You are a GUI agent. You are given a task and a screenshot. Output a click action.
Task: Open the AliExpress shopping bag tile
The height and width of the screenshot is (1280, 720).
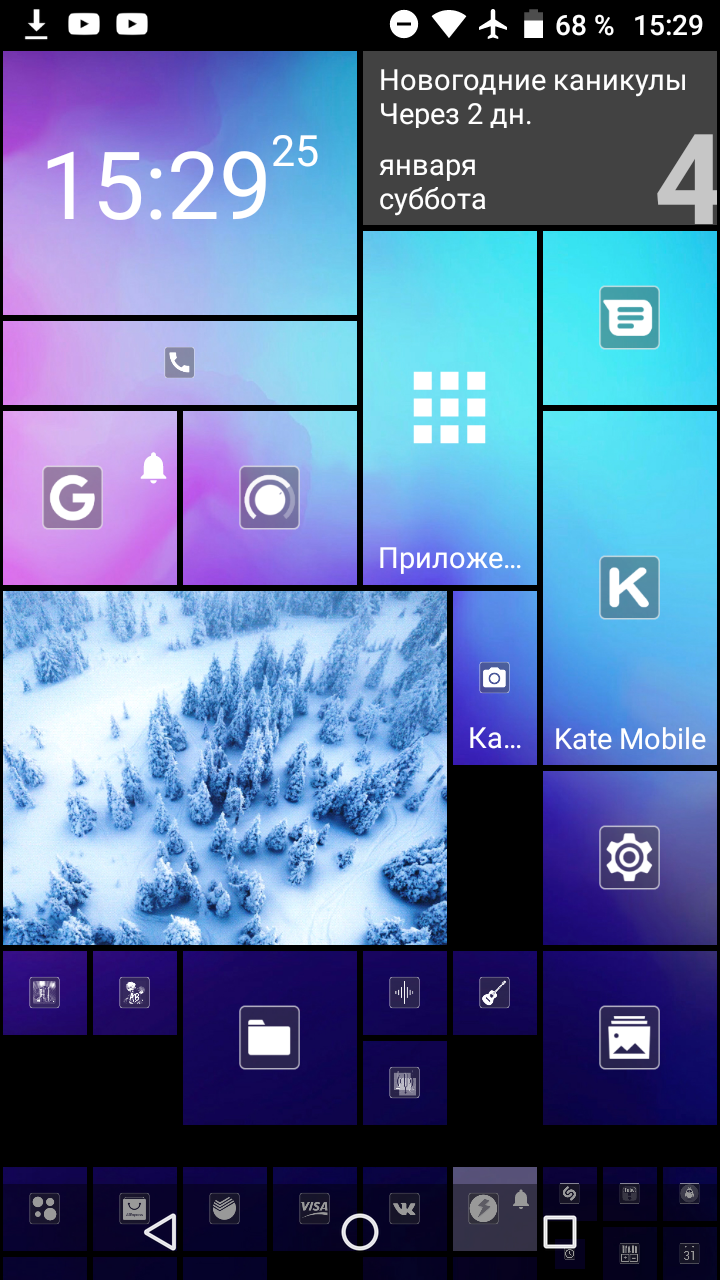point(135,1209)
